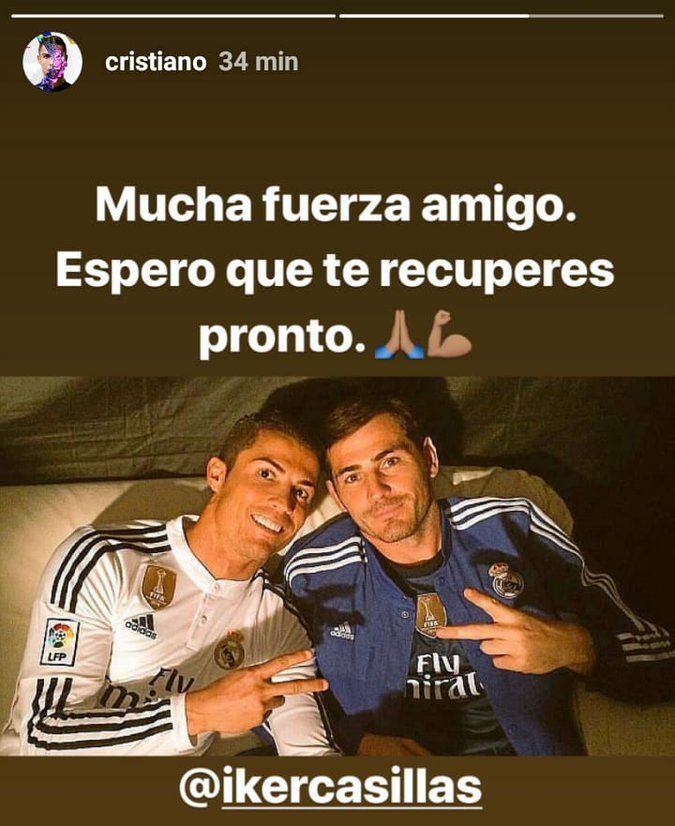Open cristiano's profile picture
Viewport: 675px width, 826px height.
point(52,62)
